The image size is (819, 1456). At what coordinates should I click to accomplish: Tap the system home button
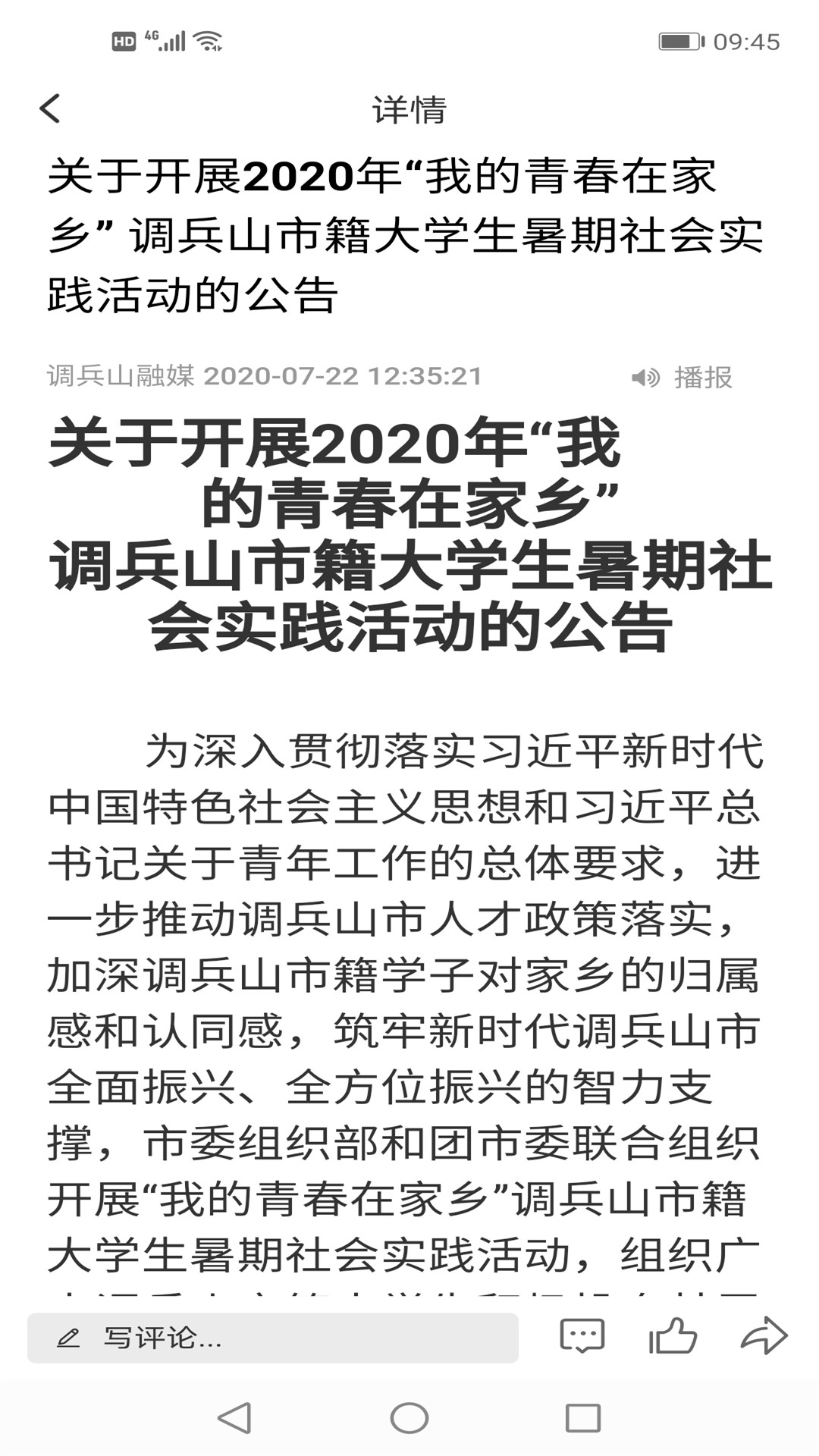409,1417
